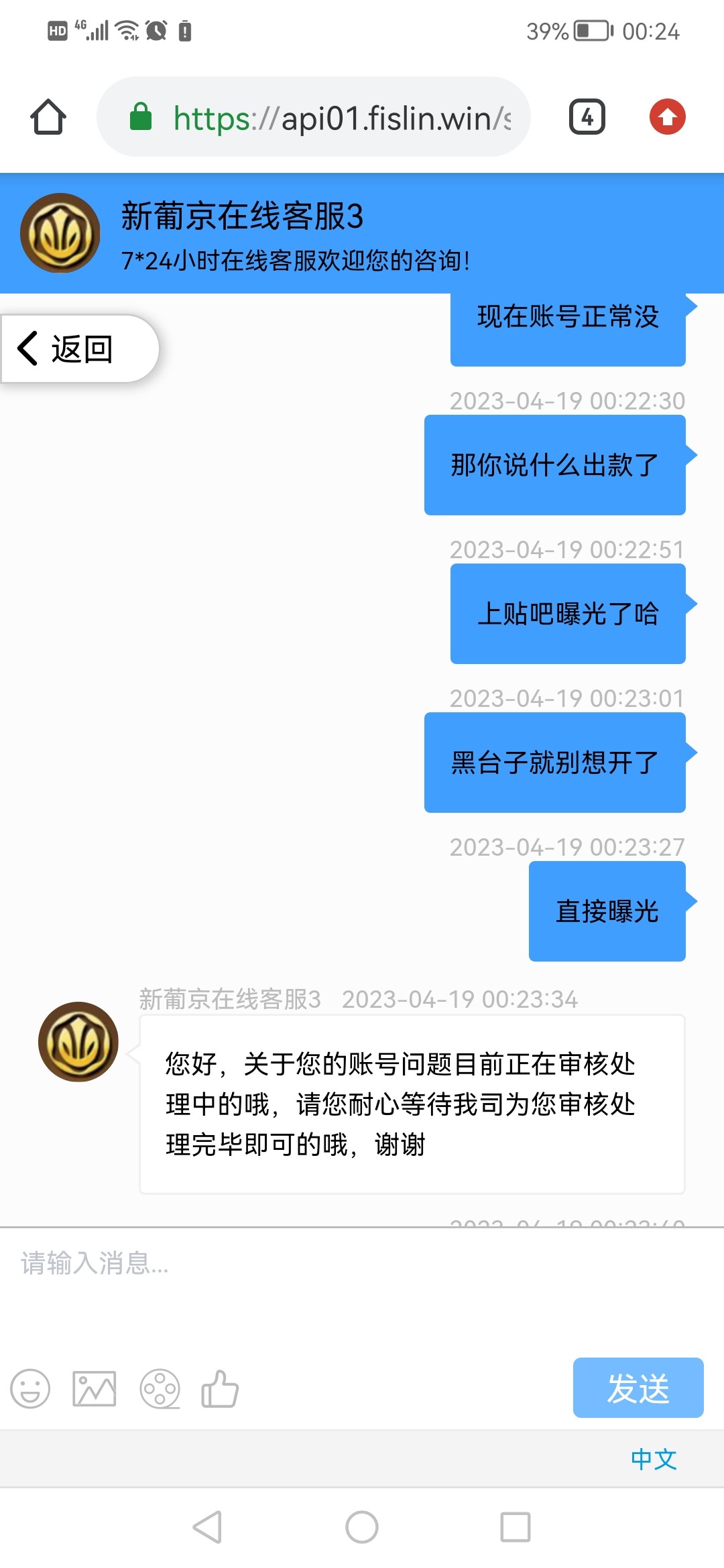The width and height of the screenshot is (724, 1568).
Task: Open the system recent apps button
Action: pos(515,1527)
